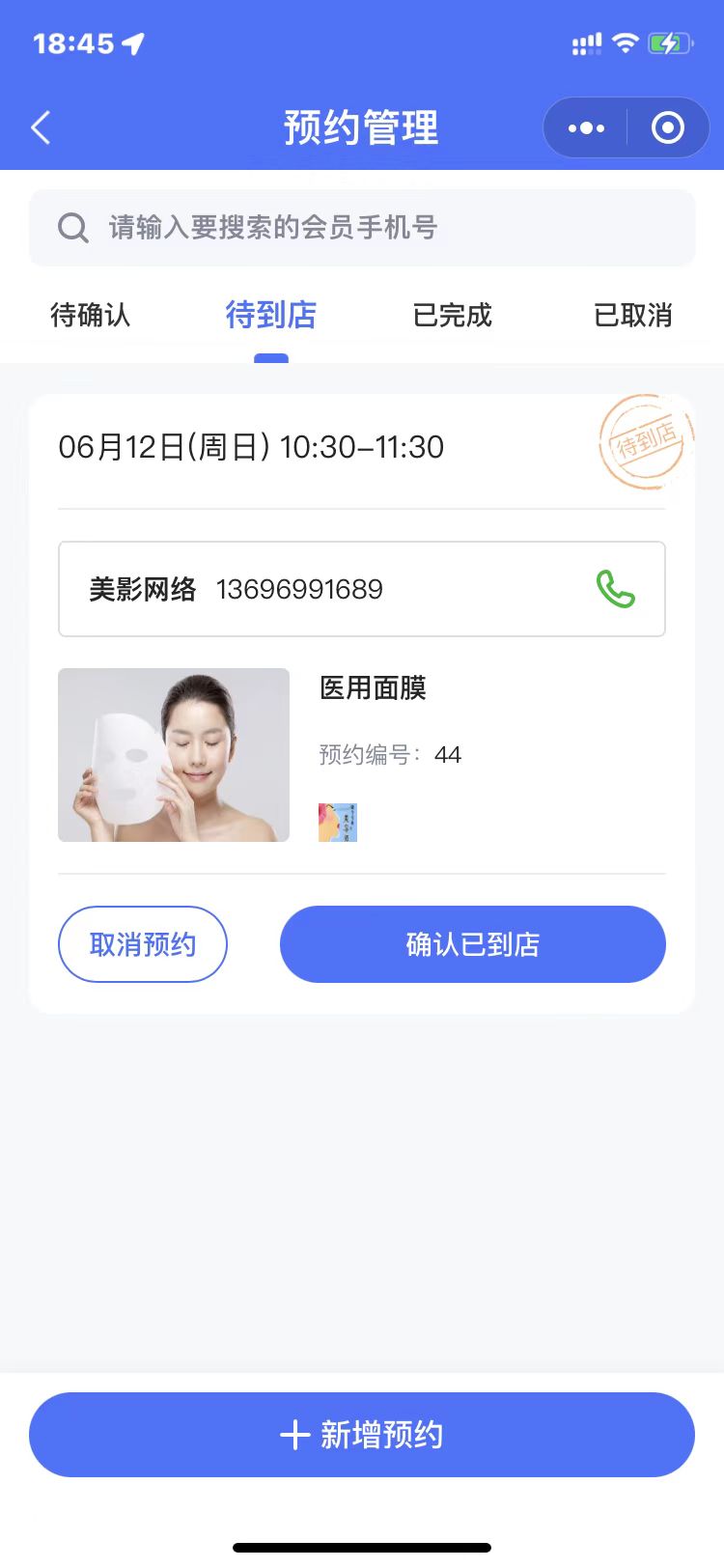View the 已完成 appointments tab
The image size is (724, 1568).
(x=452, y=316)
